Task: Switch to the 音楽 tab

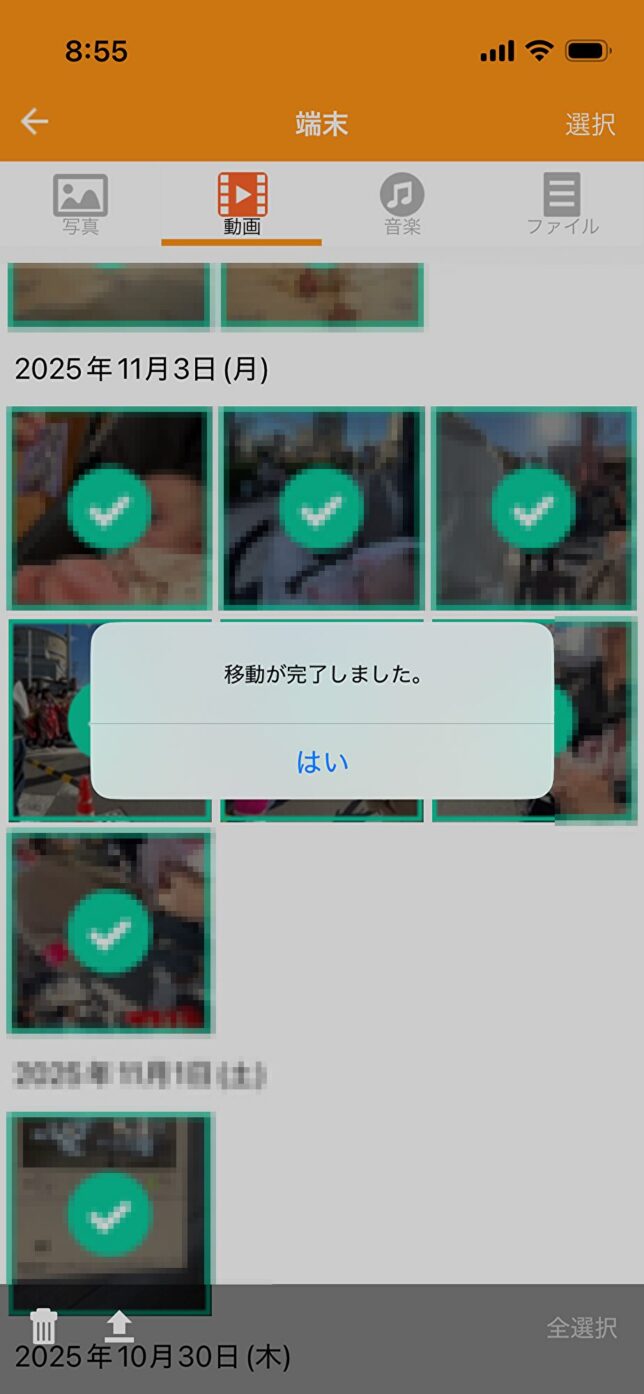Action: click(x=402, y=204)
